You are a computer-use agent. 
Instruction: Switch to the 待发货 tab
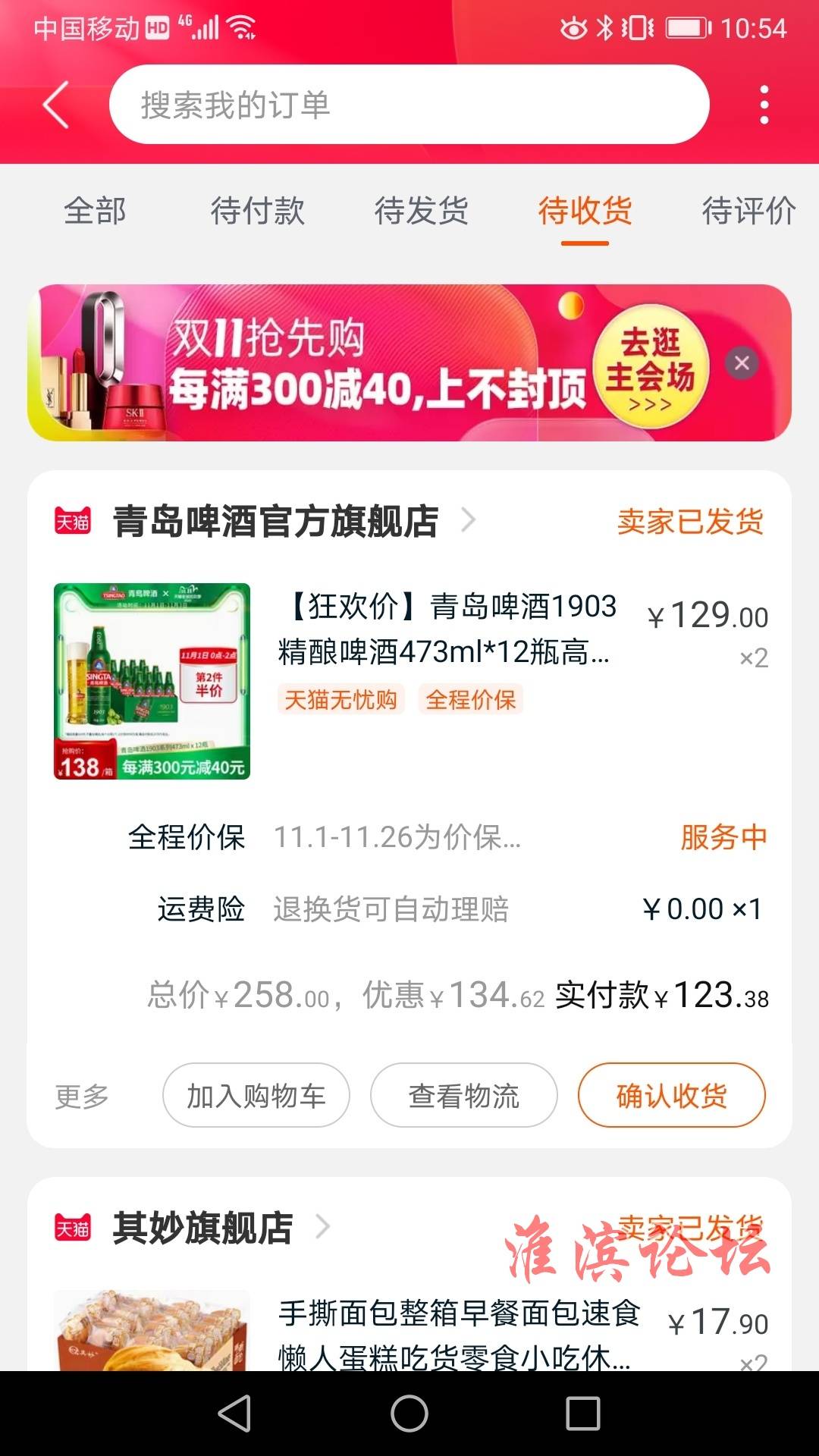(422, 211)
